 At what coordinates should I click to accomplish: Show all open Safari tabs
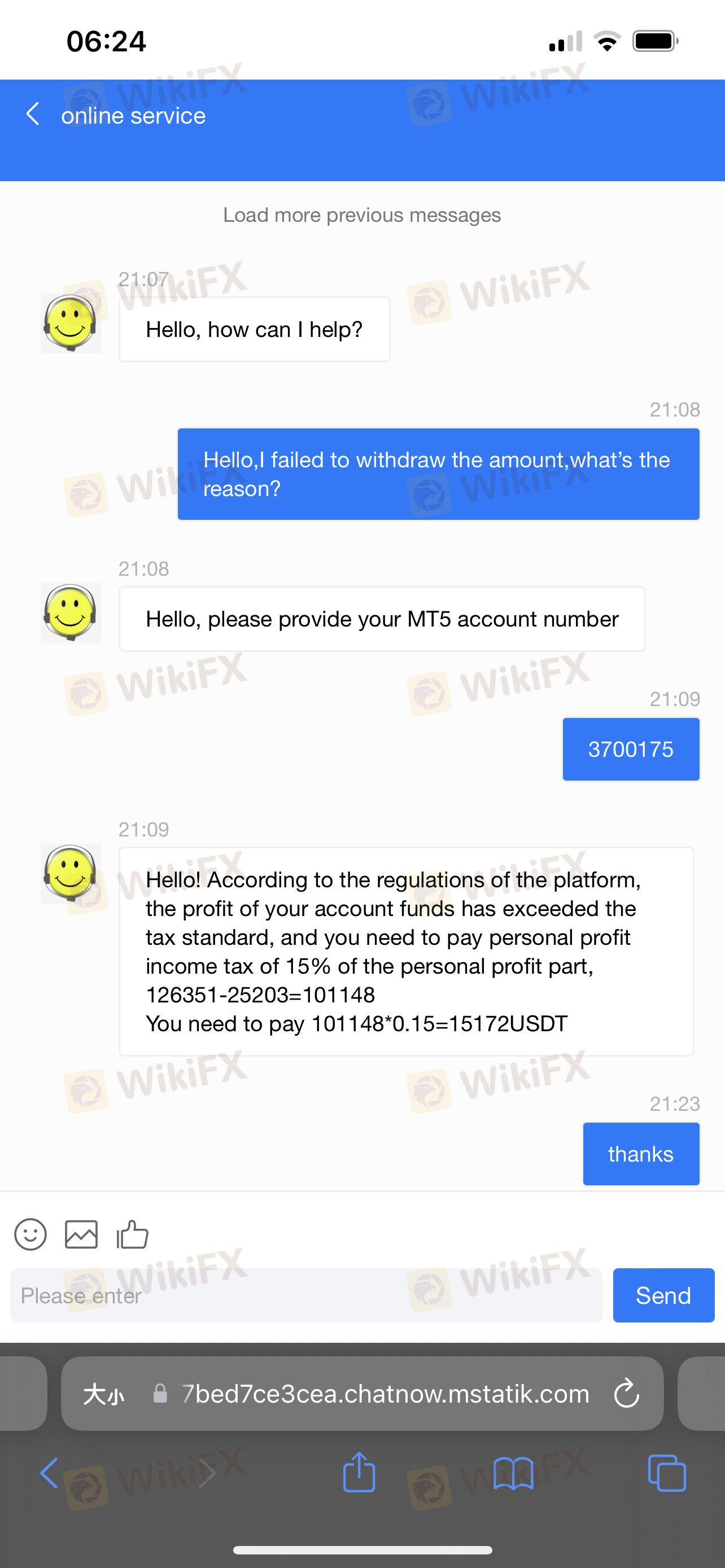[x=667, y=1473]
